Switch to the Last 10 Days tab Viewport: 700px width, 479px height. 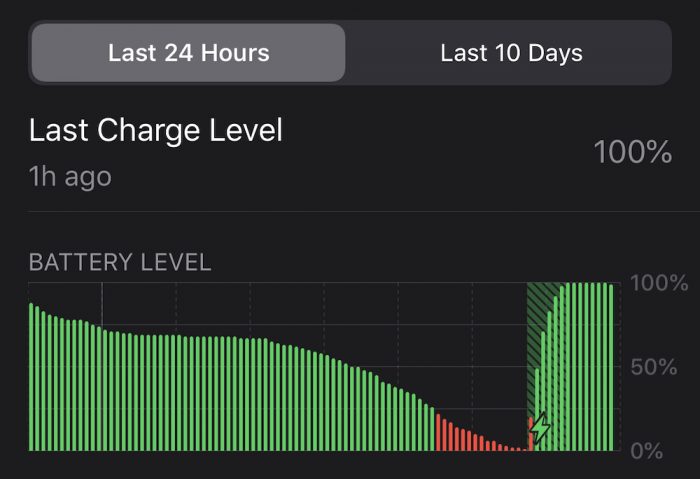click(511, 53)
